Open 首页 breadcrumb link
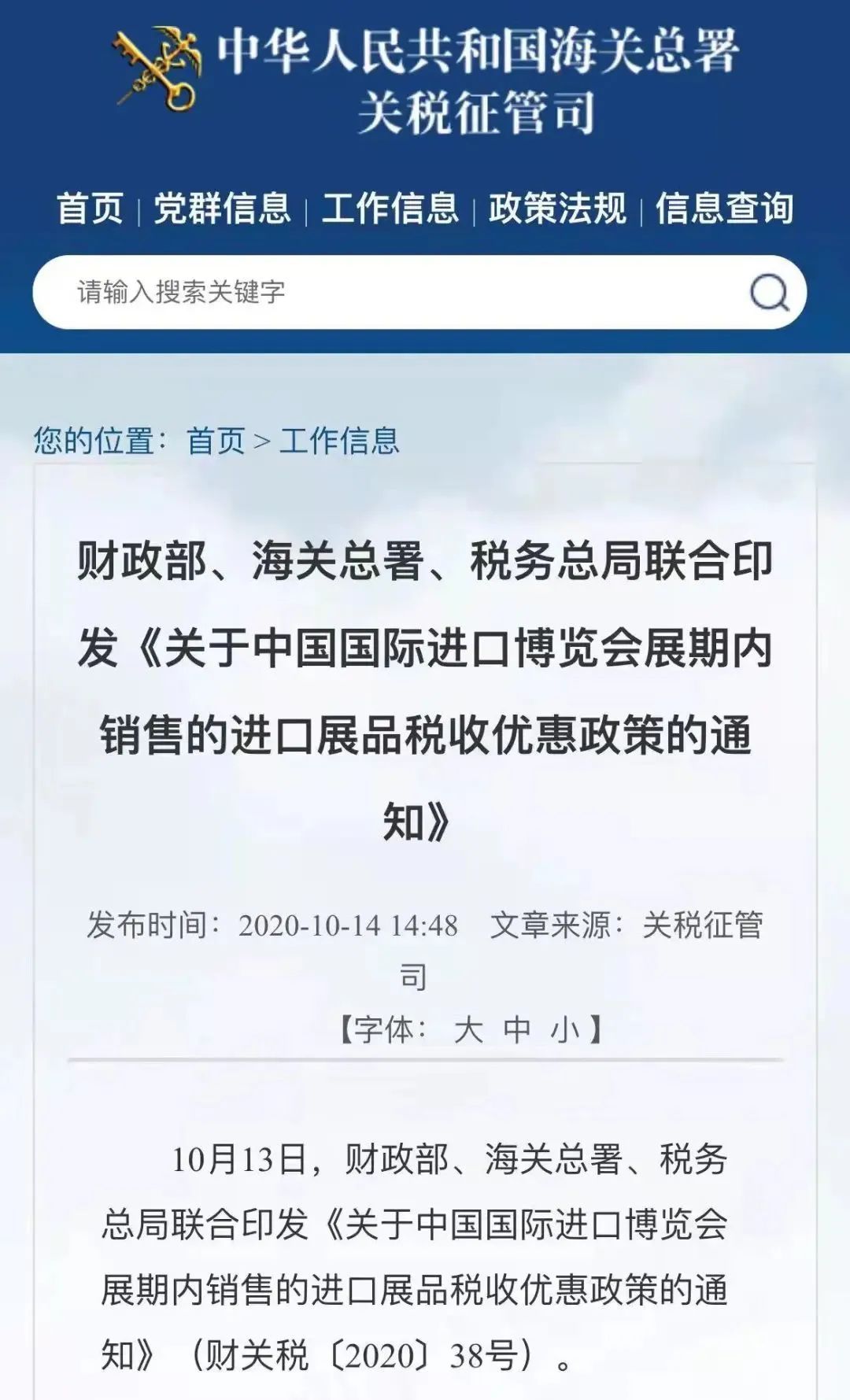850x1400 pixels. 216,441
